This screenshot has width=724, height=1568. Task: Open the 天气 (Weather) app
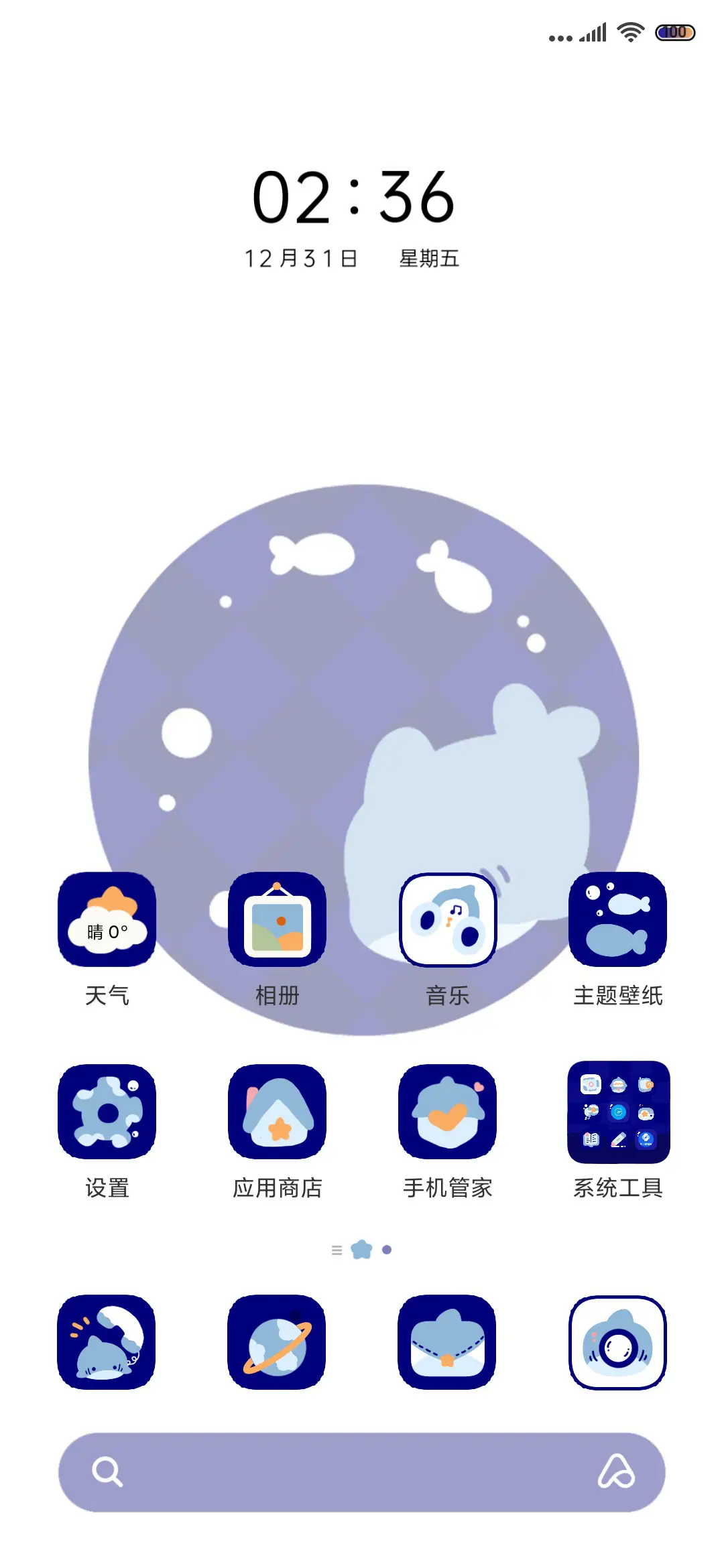107,922
